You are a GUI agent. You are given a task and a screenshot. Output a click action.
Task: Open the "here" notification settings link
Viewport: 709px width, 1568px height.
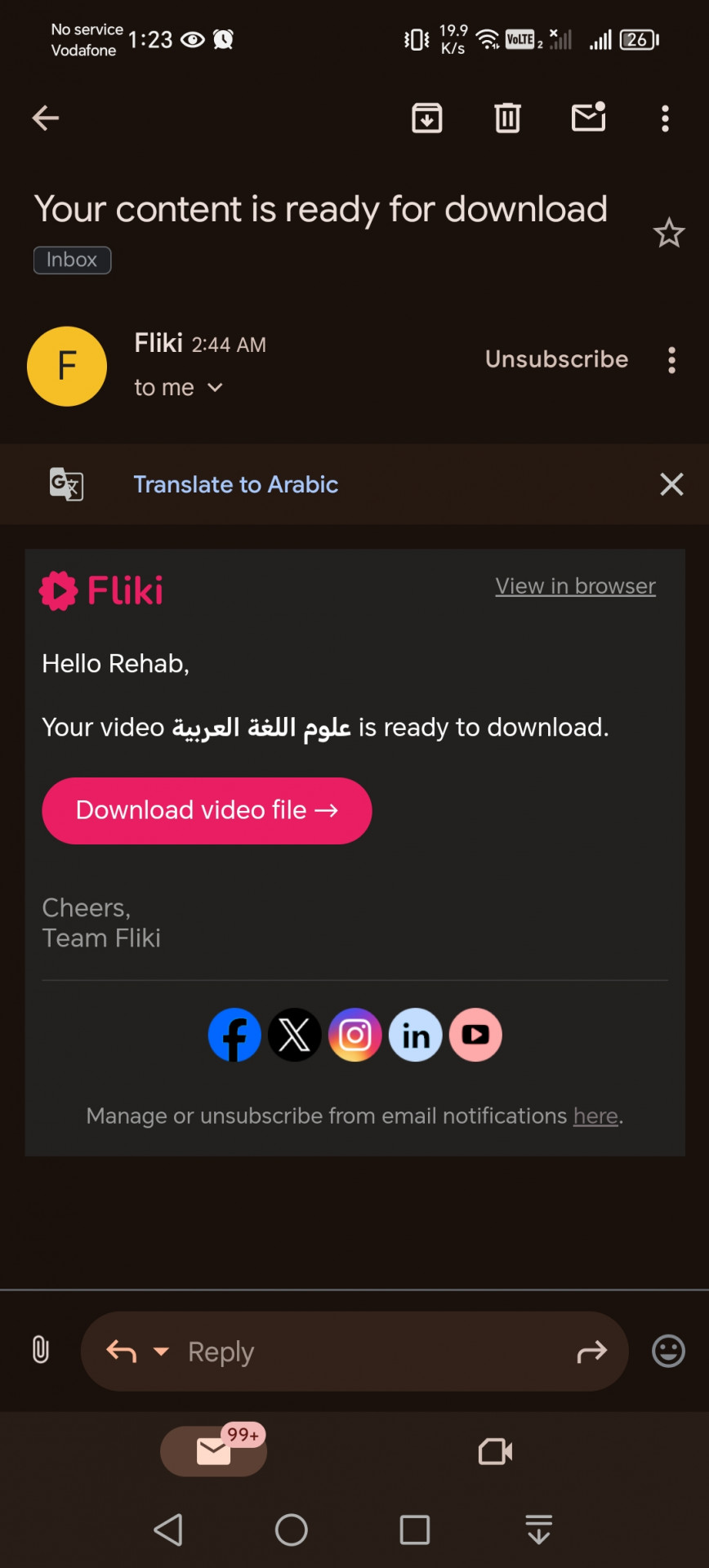[x=595, y=1116]
